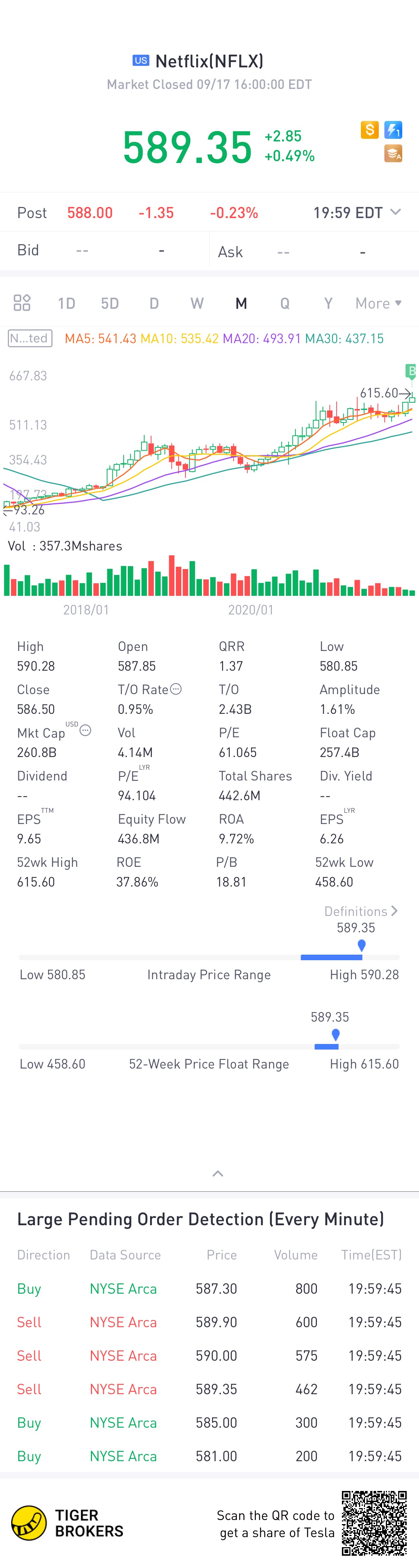Tap the blue lightning bolt icon

click(393, 130)
